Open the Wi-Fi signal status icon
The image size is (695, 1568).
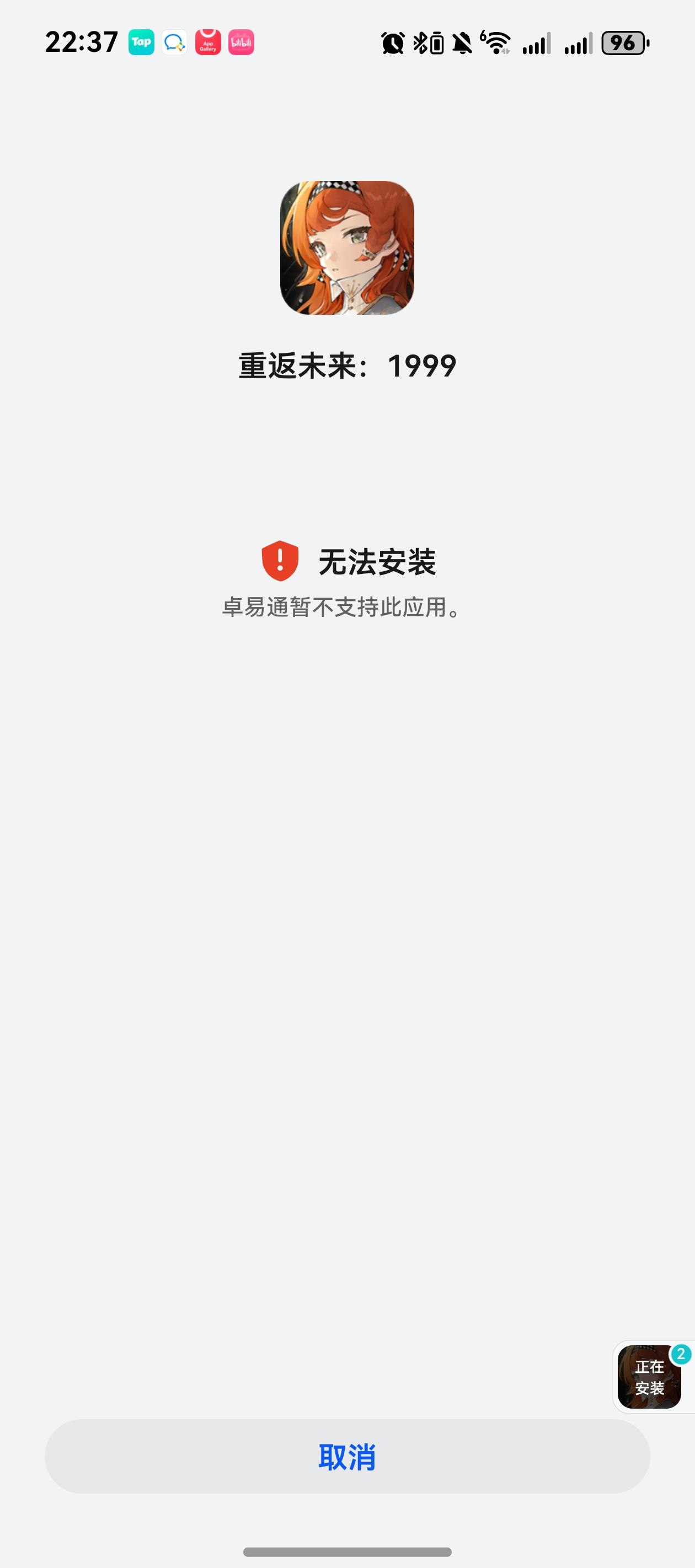click(496, 43)
